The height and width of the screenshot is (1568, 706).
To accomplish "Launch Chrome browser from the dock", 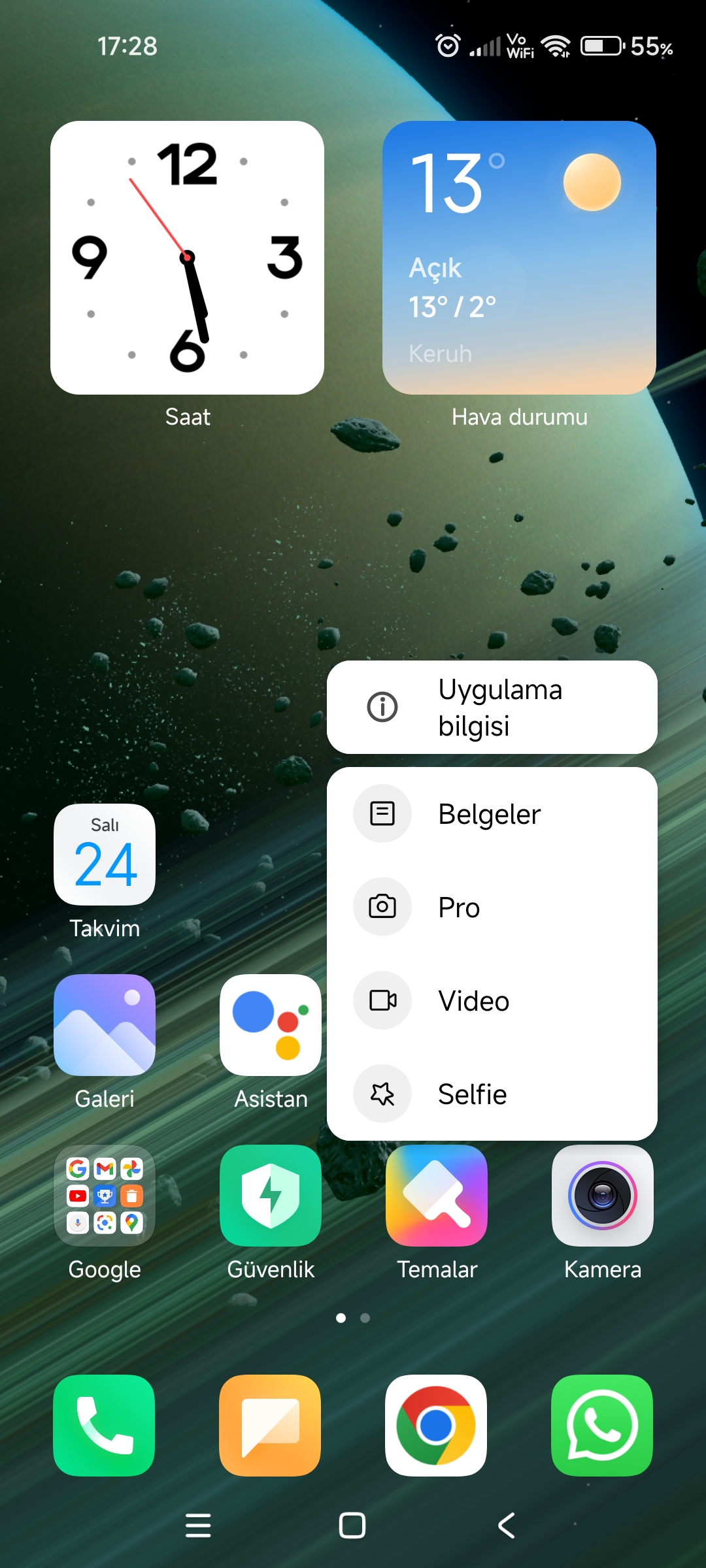I will point(437,1426).
